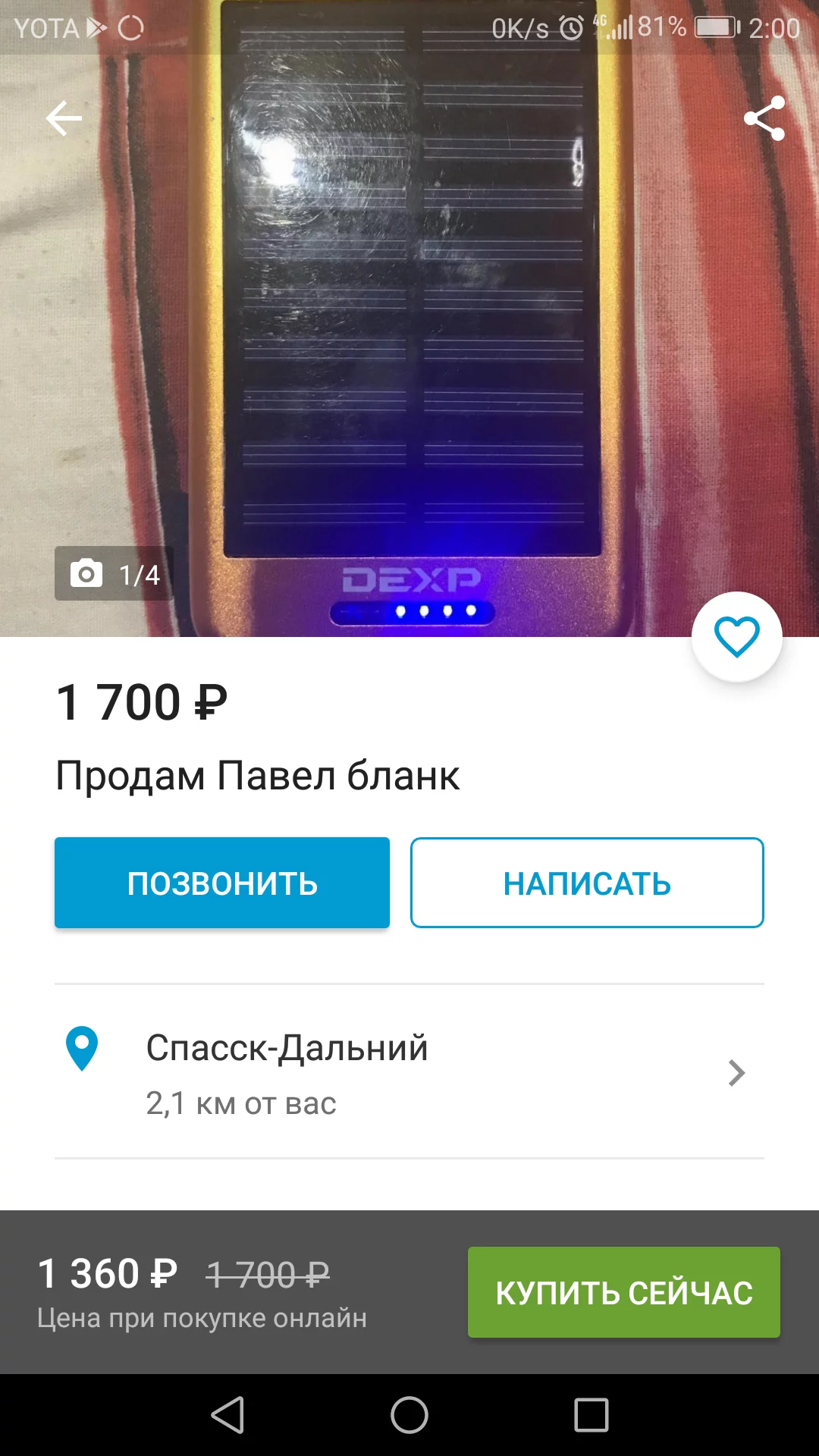Toggle the favorite heart on this listing
The height and width of the screenshot is (1456, 819).
click(x=736, y=637)
